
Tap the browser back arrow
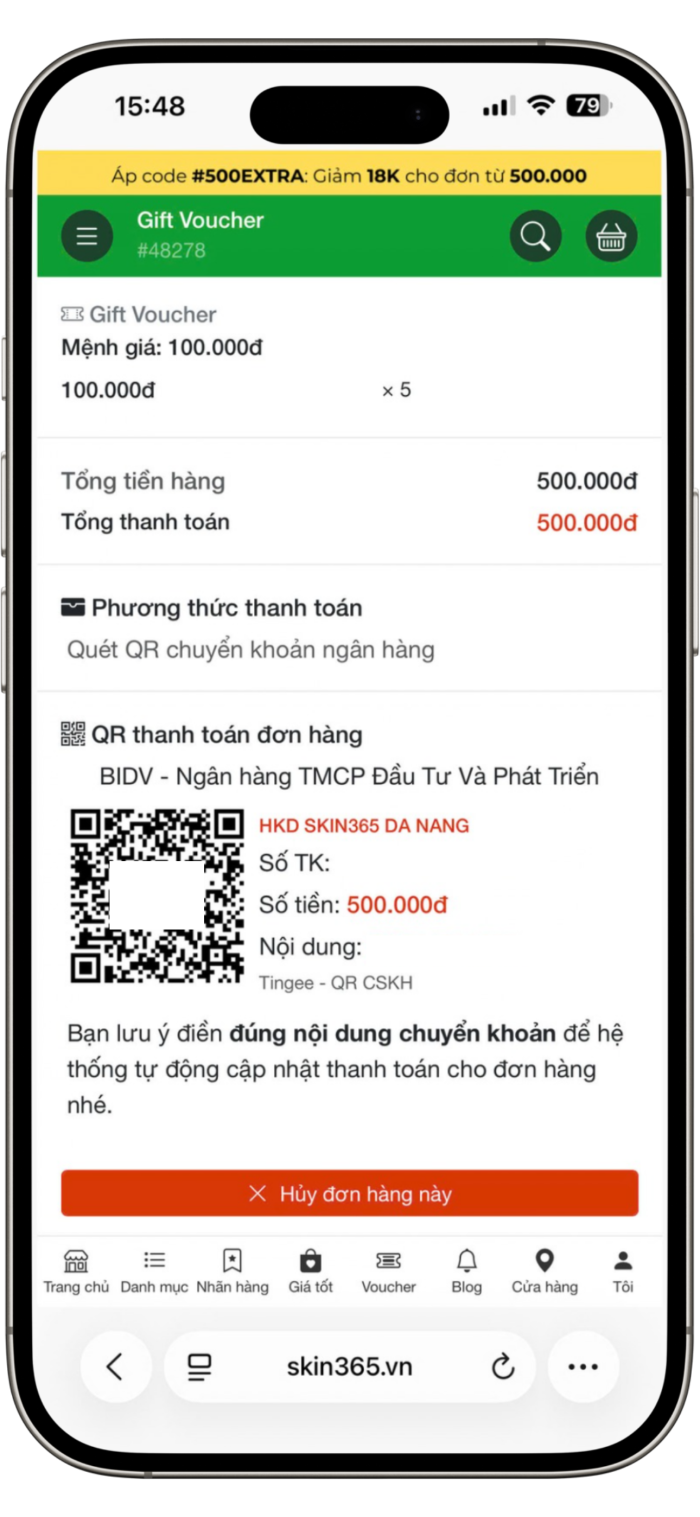point(115,1366)
